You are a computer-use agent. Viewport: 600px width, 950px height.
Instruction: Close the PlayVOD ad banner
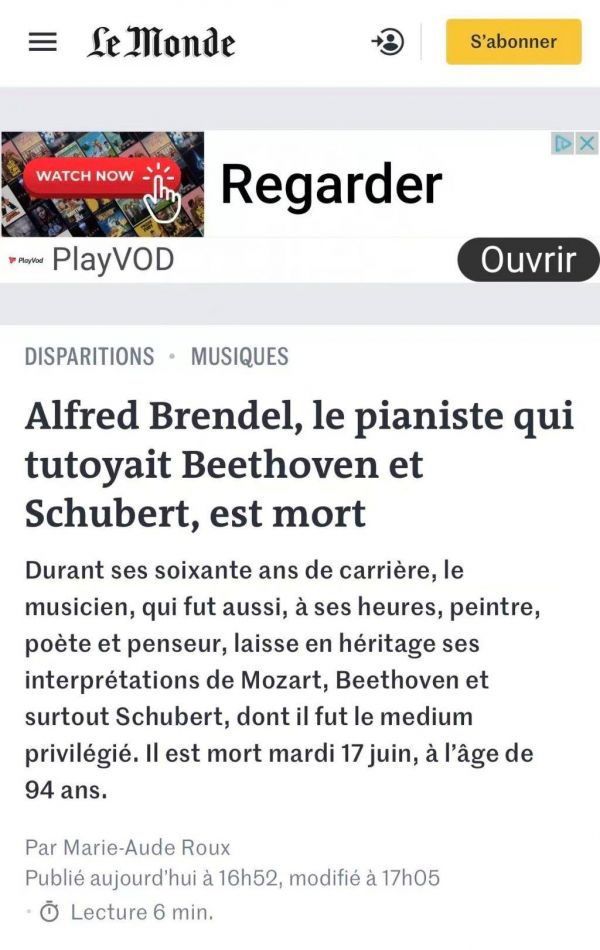(x=588, y=143)
